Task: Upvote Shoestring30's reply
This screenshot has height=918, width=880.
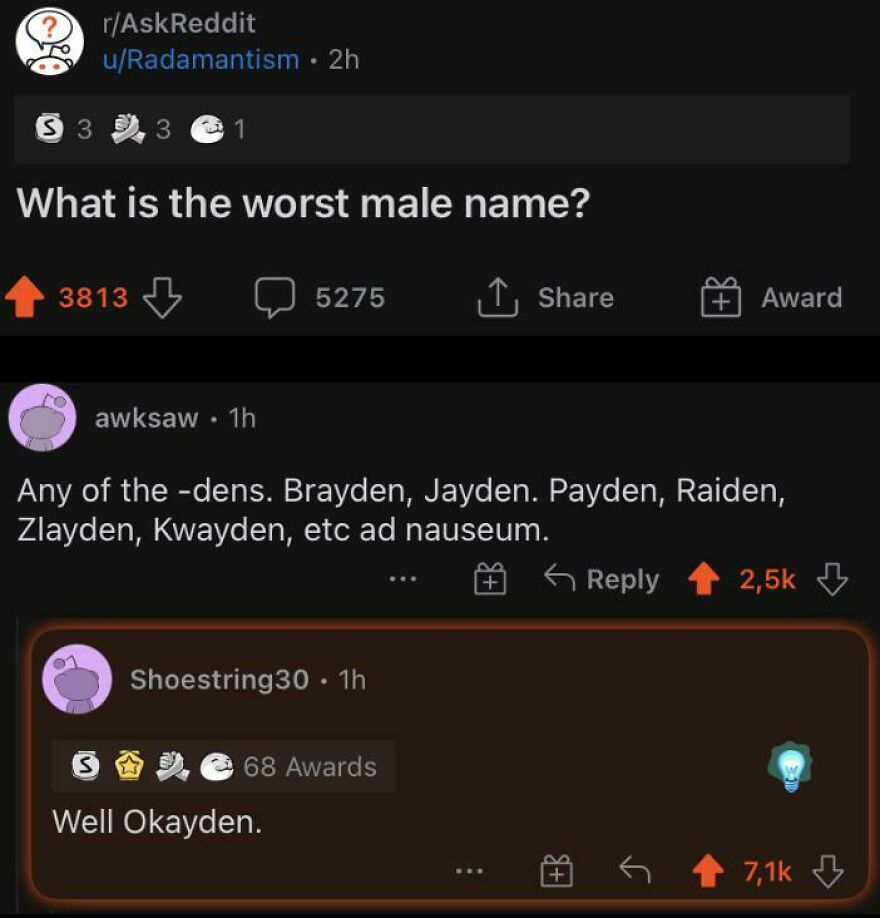Action: click(x=710, y=870)
